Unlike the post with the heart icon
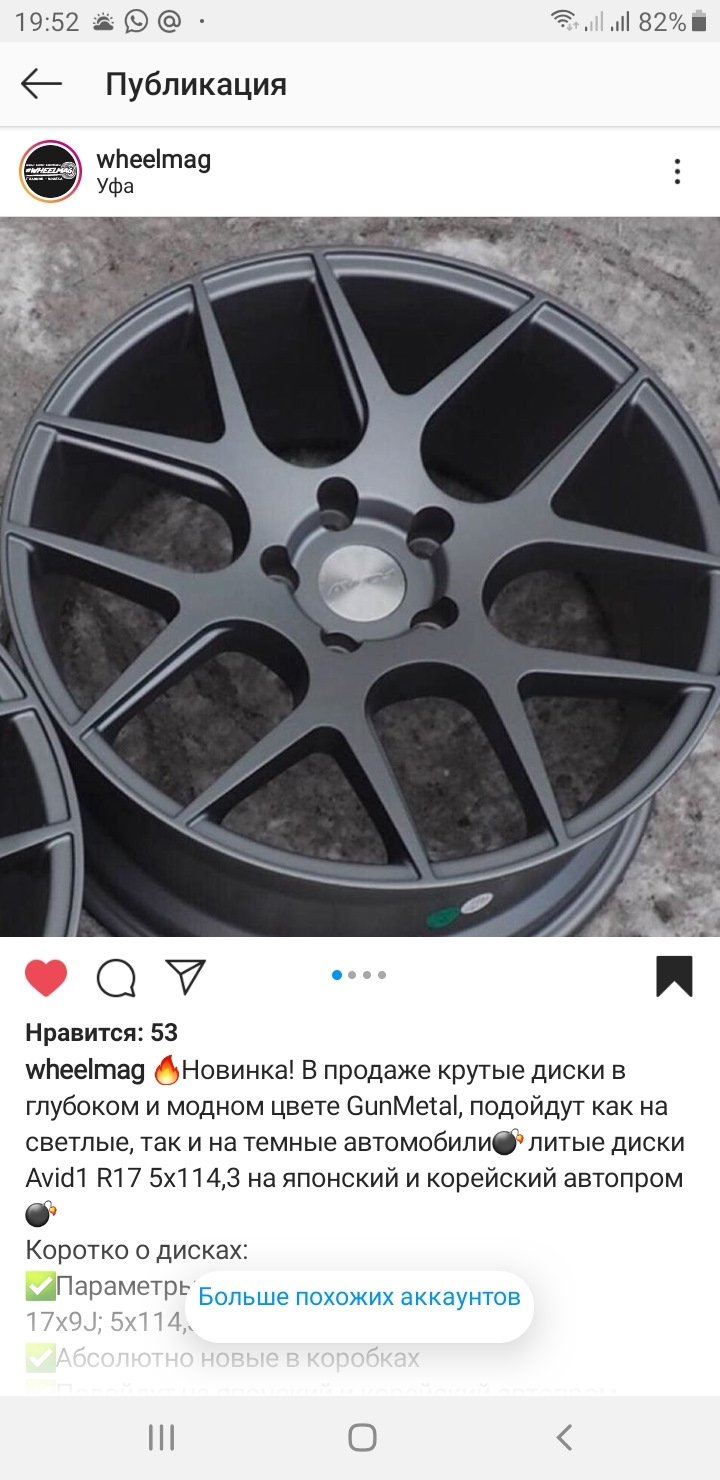 click(x=46, y=977)
